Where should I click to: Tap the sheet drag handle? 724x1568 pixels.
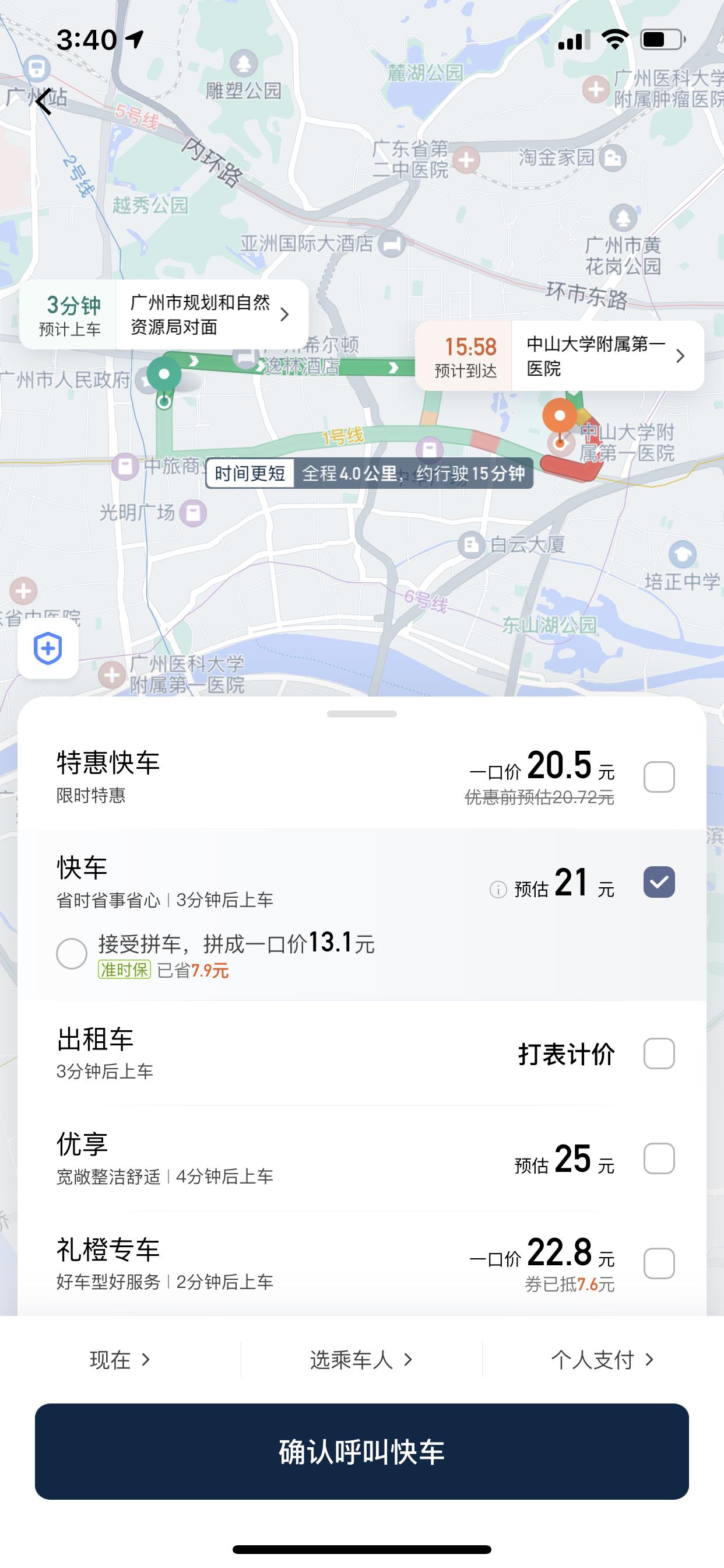click(x=361, y=714)
